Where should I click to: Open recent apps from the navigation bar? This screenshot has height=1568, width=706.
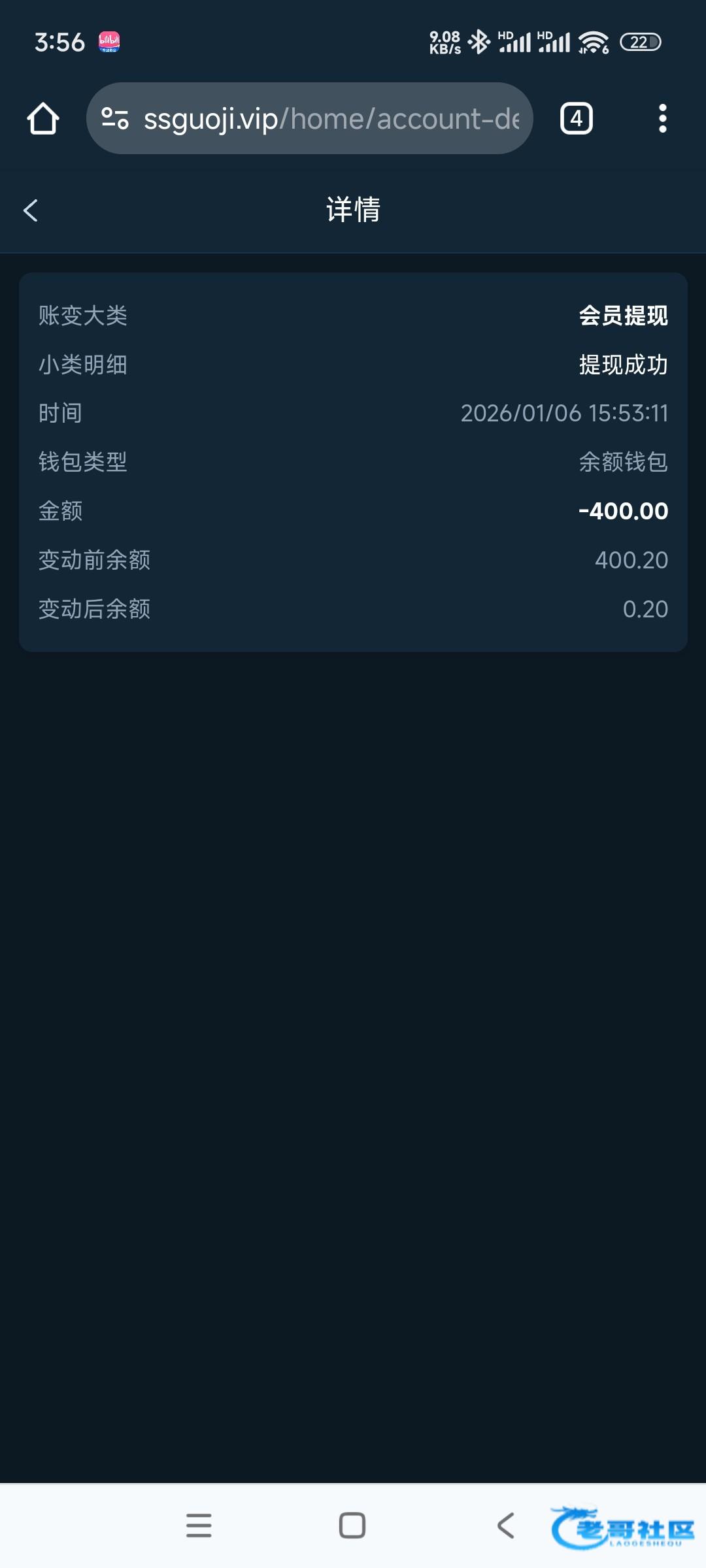pos(199,1526)
